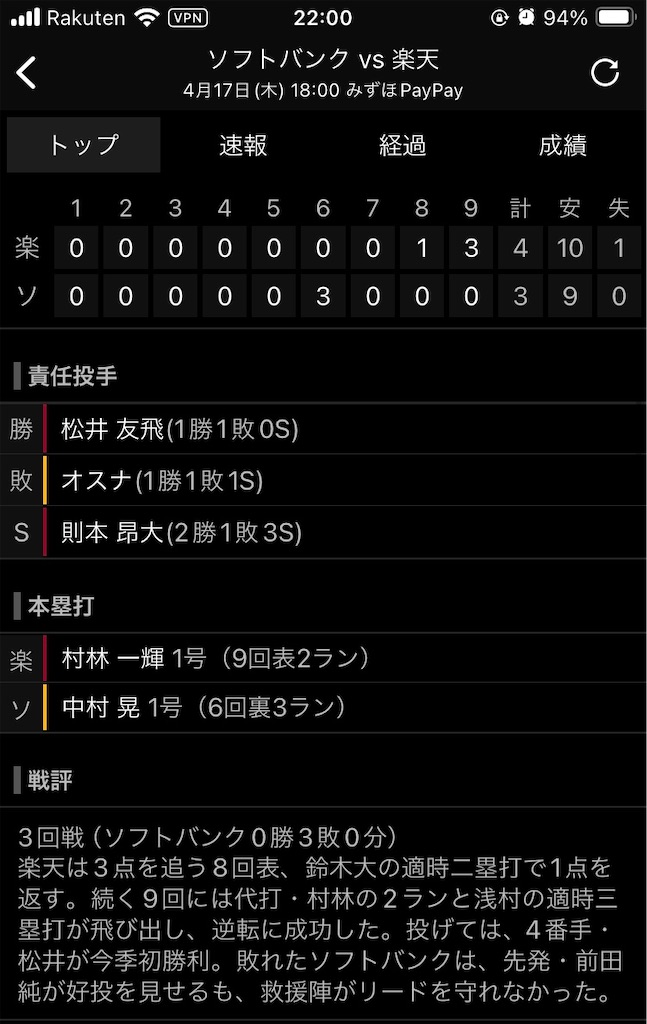Image resolution: width=647 pixels, height=1024 pixels.
Task: Open winning pitcher 松井 友飛 row
Action: click(x=323, y=429)
